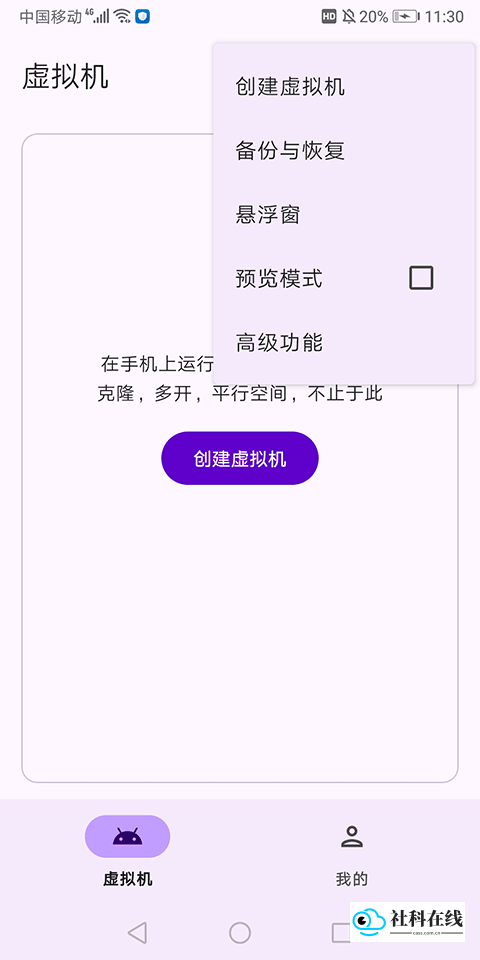Check the 预览模式 checkbox
Viewport: 480px width, 960px height.
[x=421, y=278]
